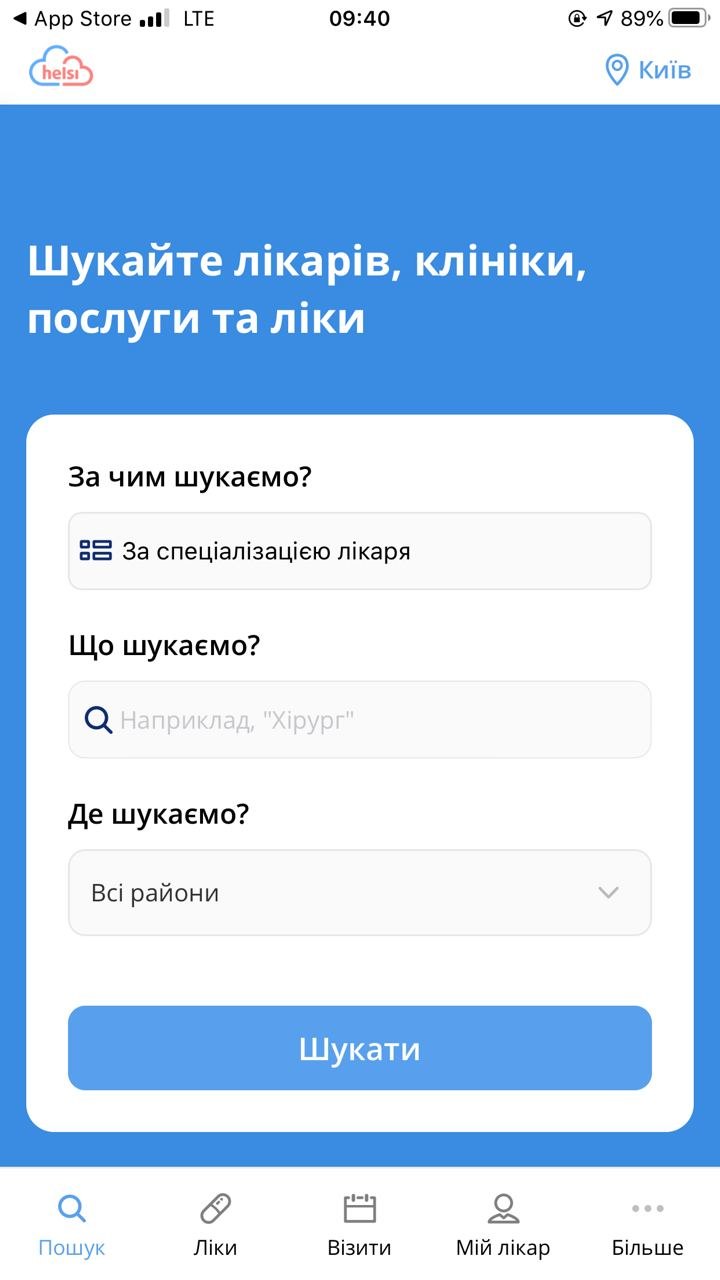720x1280 pixels.
Task: Change the city from Київ
Action: pos(648,70)
